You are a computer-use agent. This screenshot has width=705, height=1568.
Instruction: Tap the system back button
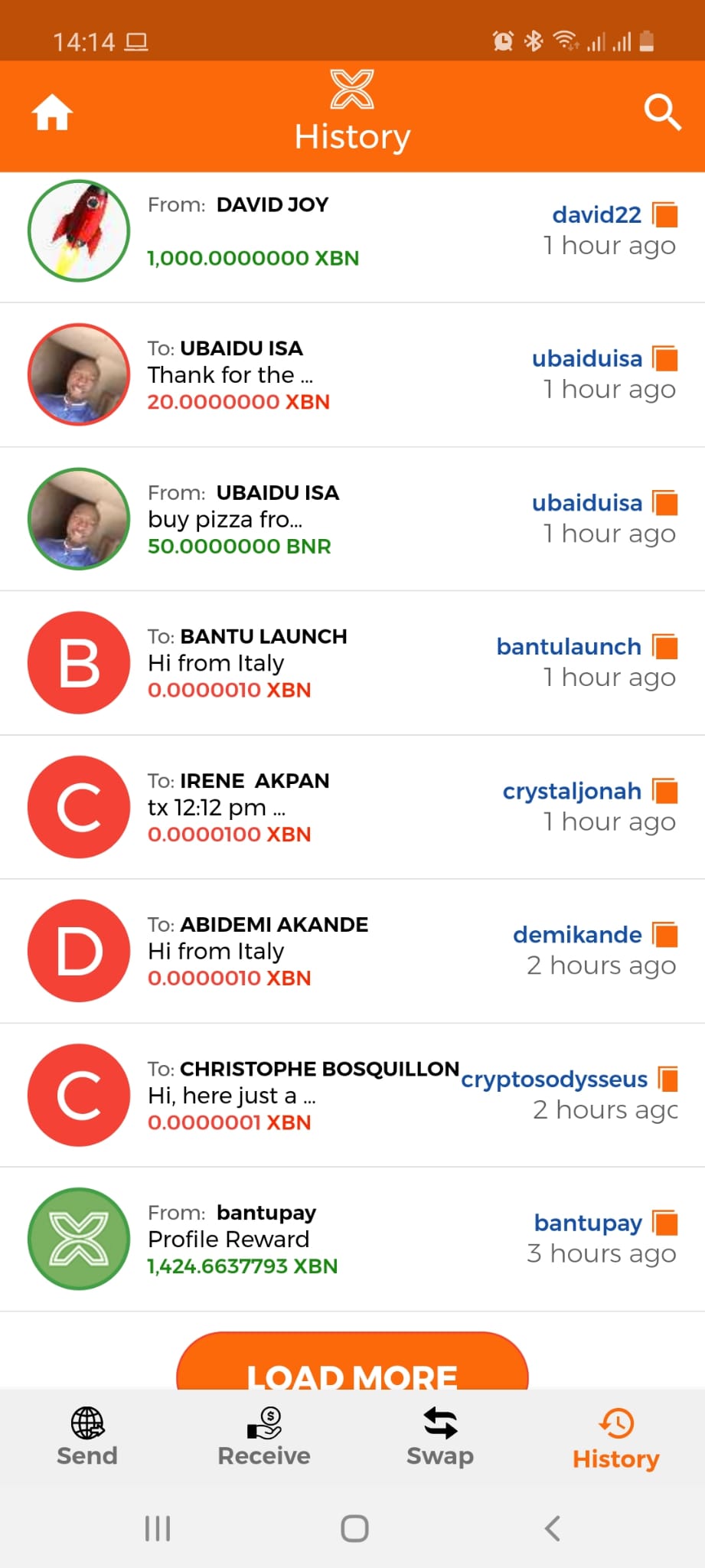pyautogui.click(x=553, y=1528)
